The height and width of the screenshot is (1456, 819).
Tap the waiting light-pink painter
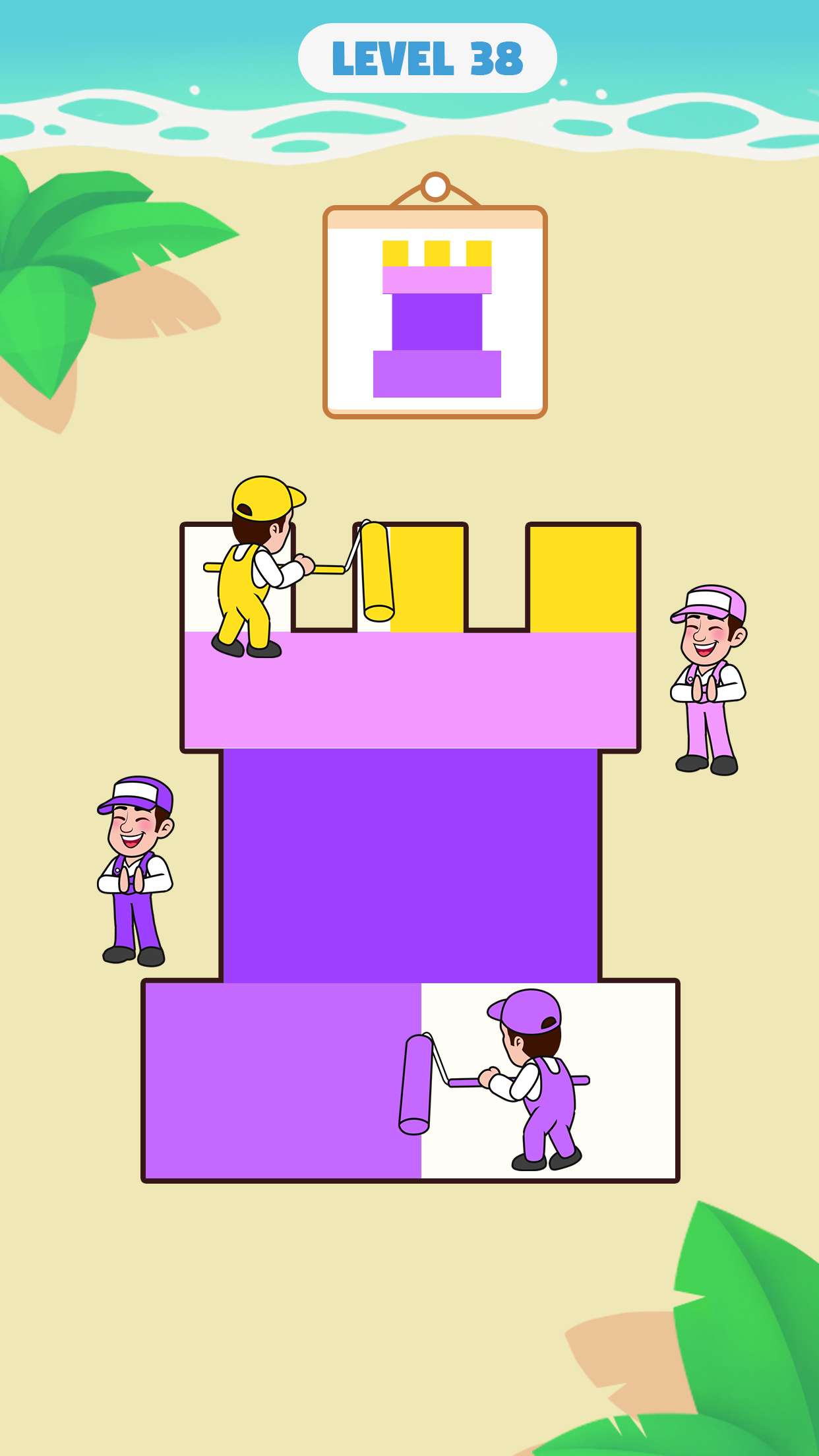708,679
